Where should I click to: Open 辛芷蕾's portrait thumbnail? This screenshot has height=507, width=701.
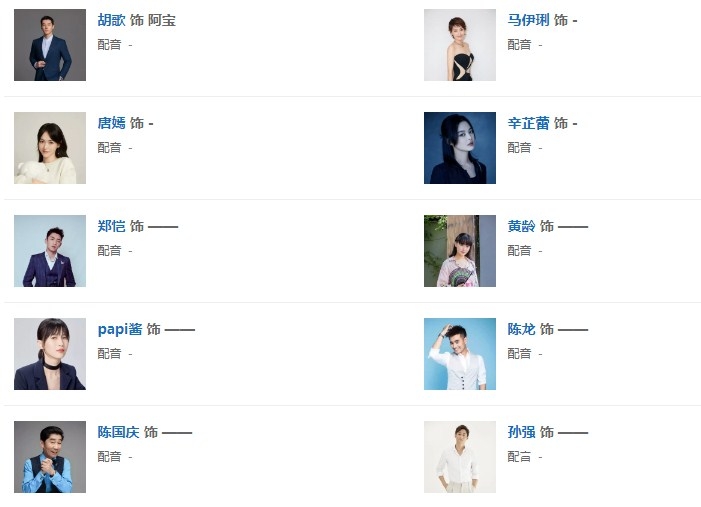pos(459,148)
